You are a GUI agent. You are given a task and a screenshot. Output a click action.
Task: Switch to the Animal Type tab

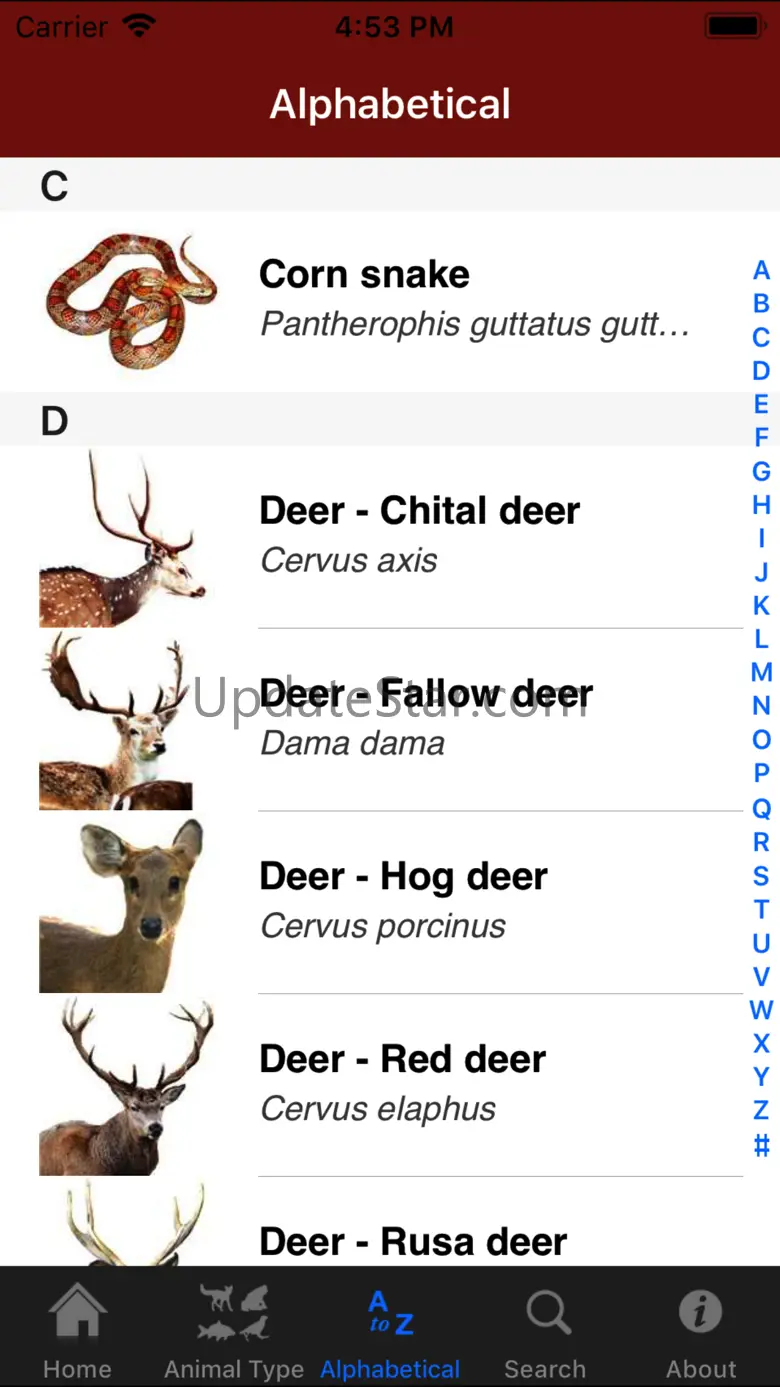tap(234, 1329)
